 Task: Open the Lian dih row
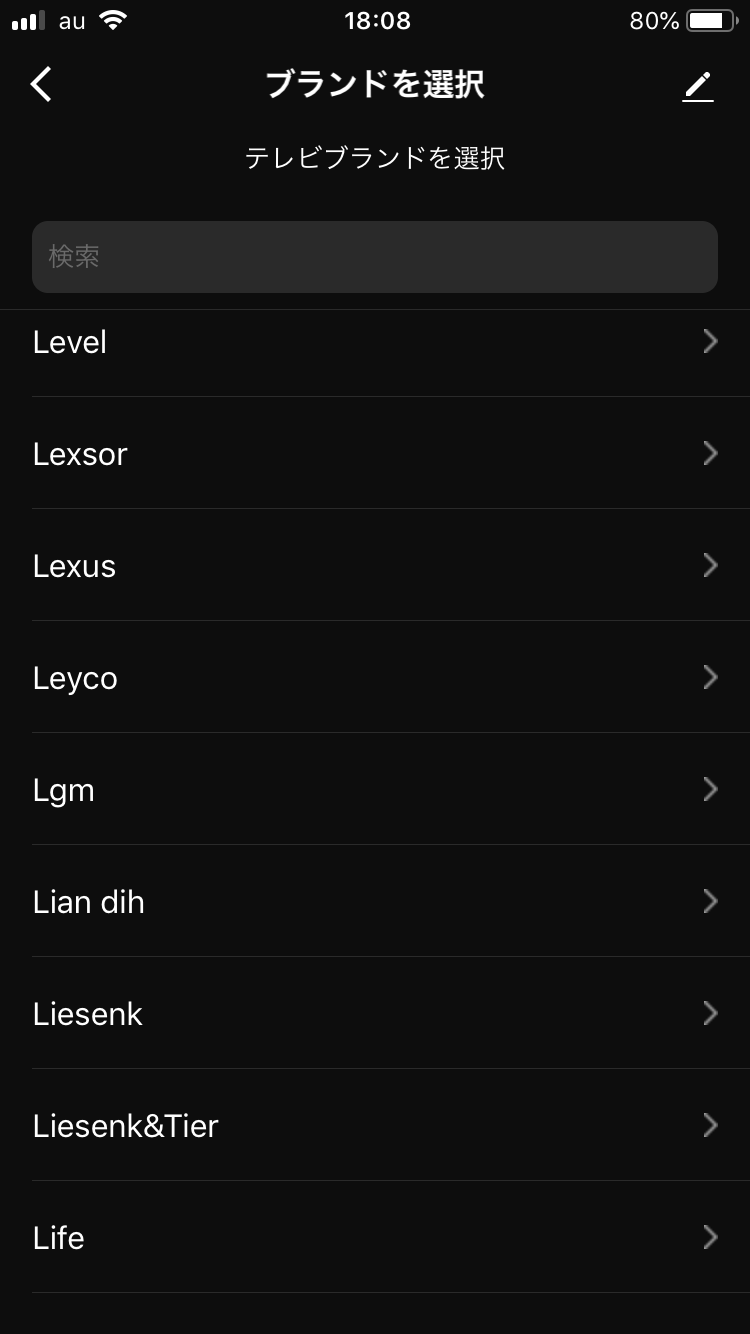[x=375, y=901]
